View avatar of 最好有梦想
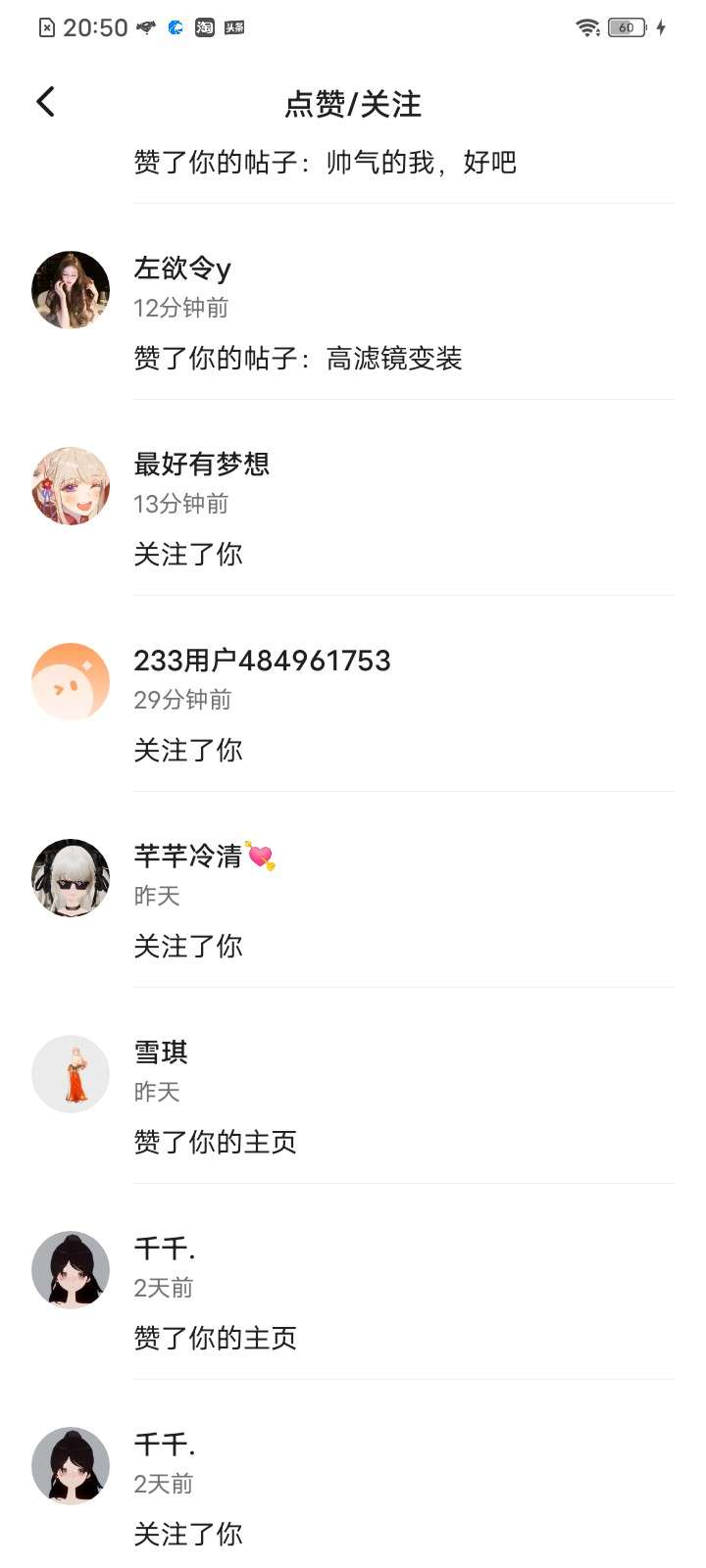The height and width of the screenshot is (1568, 706). point(71,486)
